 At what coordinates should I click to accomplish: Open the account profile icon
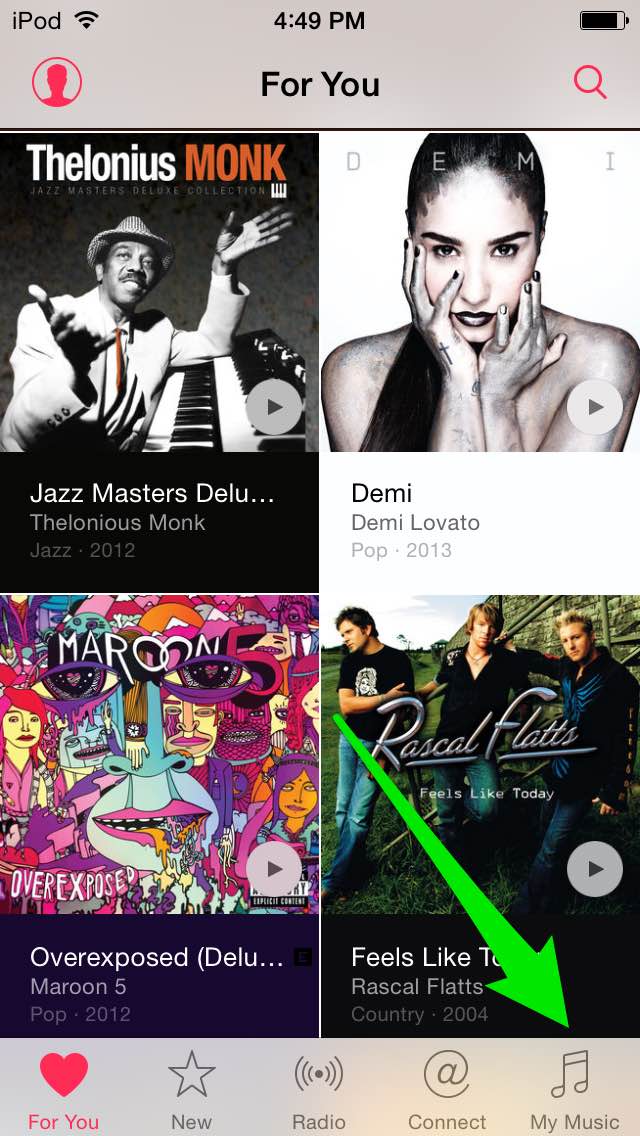tap(57, 83)
